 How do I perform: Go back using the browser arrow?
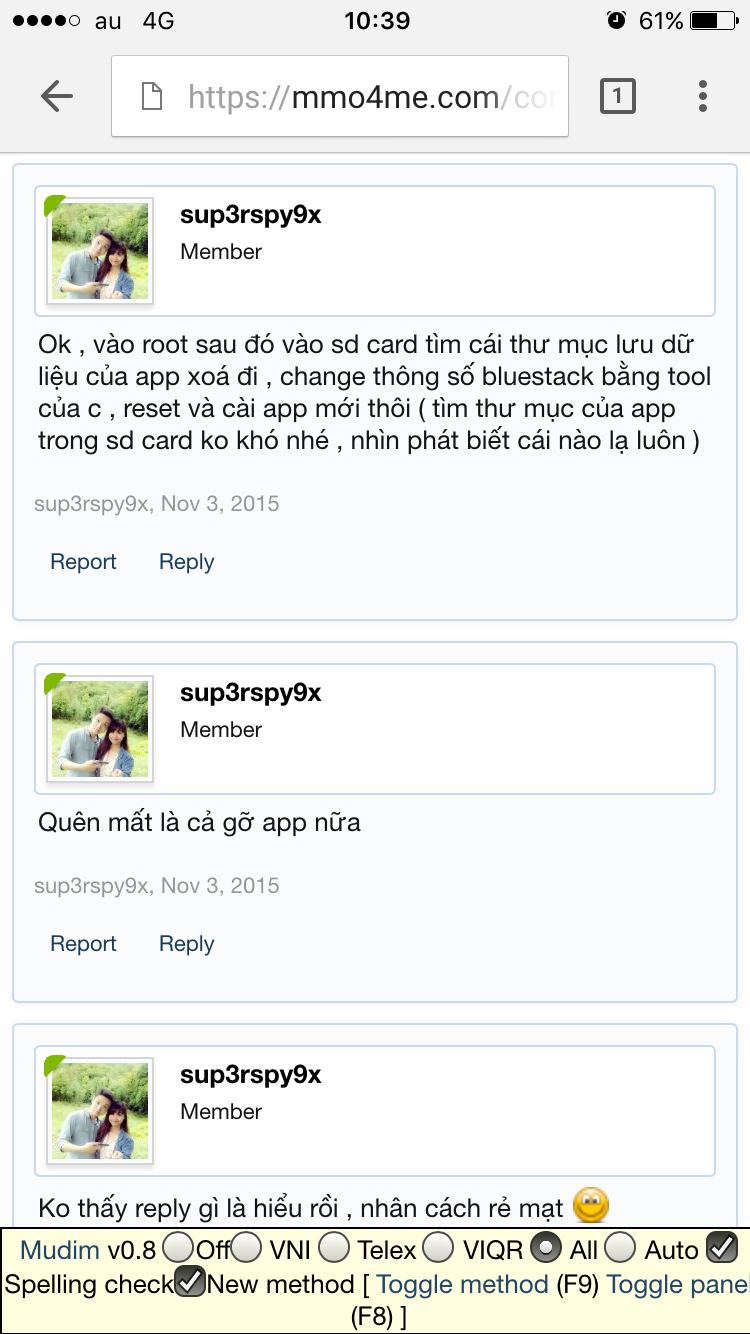point(57,96)
